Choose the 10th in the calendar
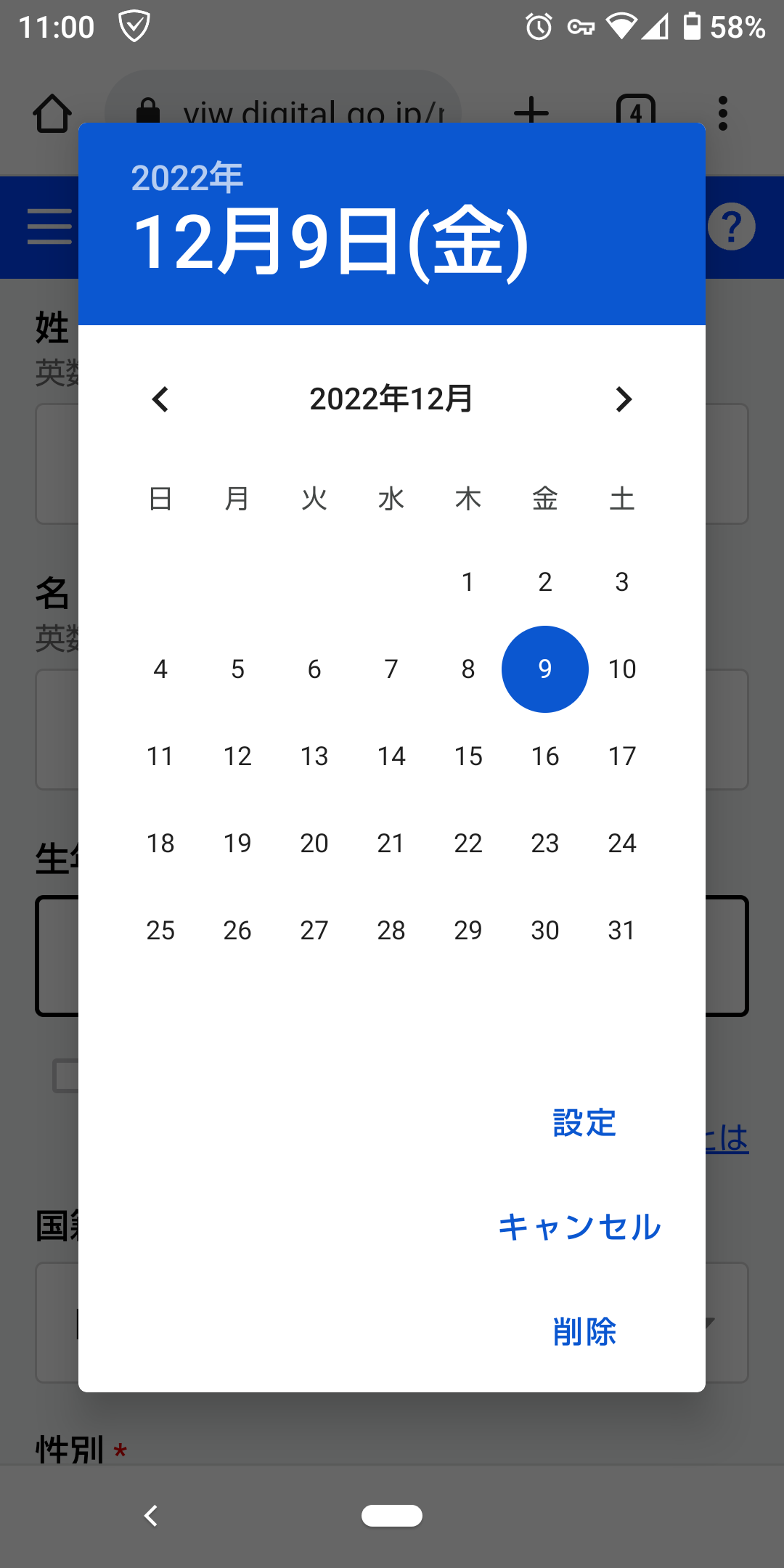 click(x=622, y=669)
